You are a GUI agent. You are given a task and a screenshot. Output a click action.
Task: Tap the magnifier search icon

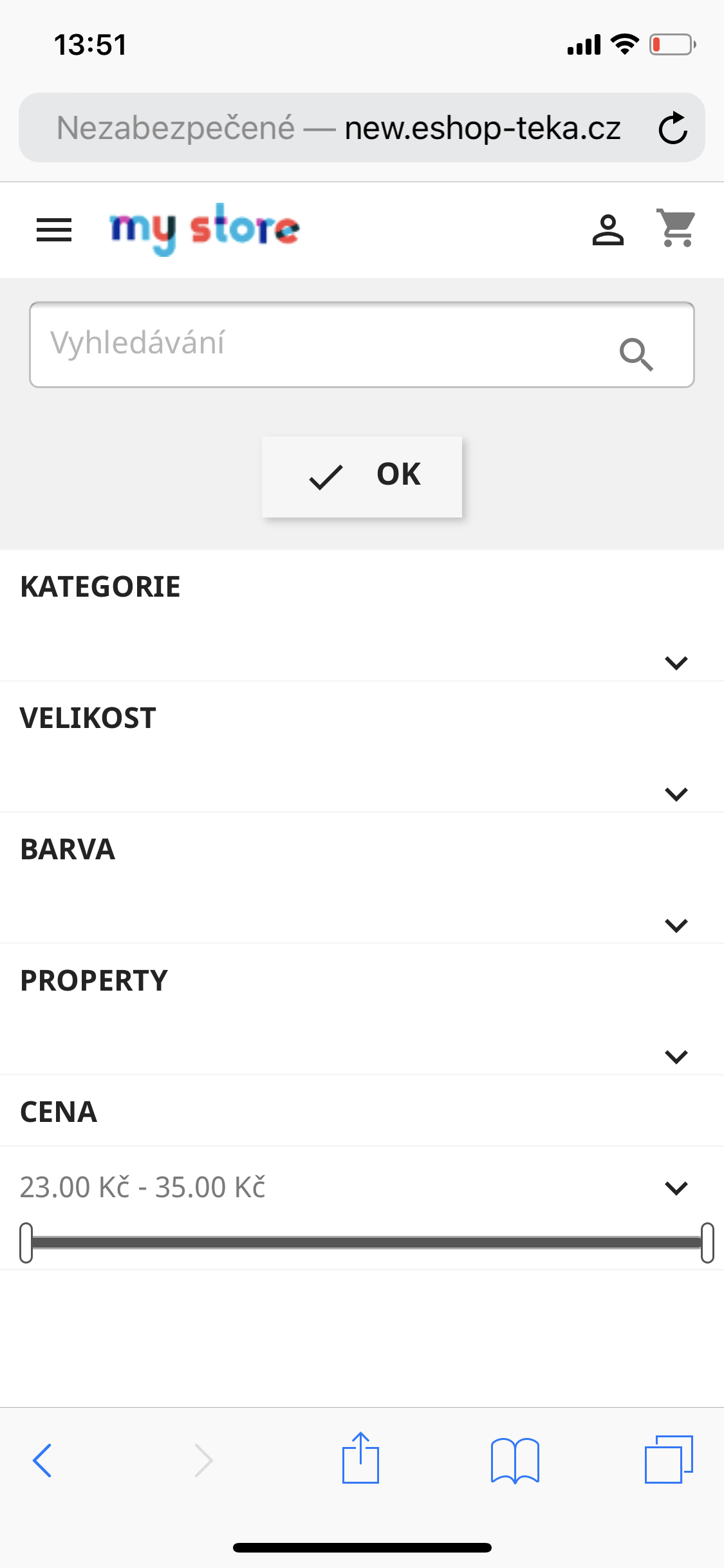636,353
